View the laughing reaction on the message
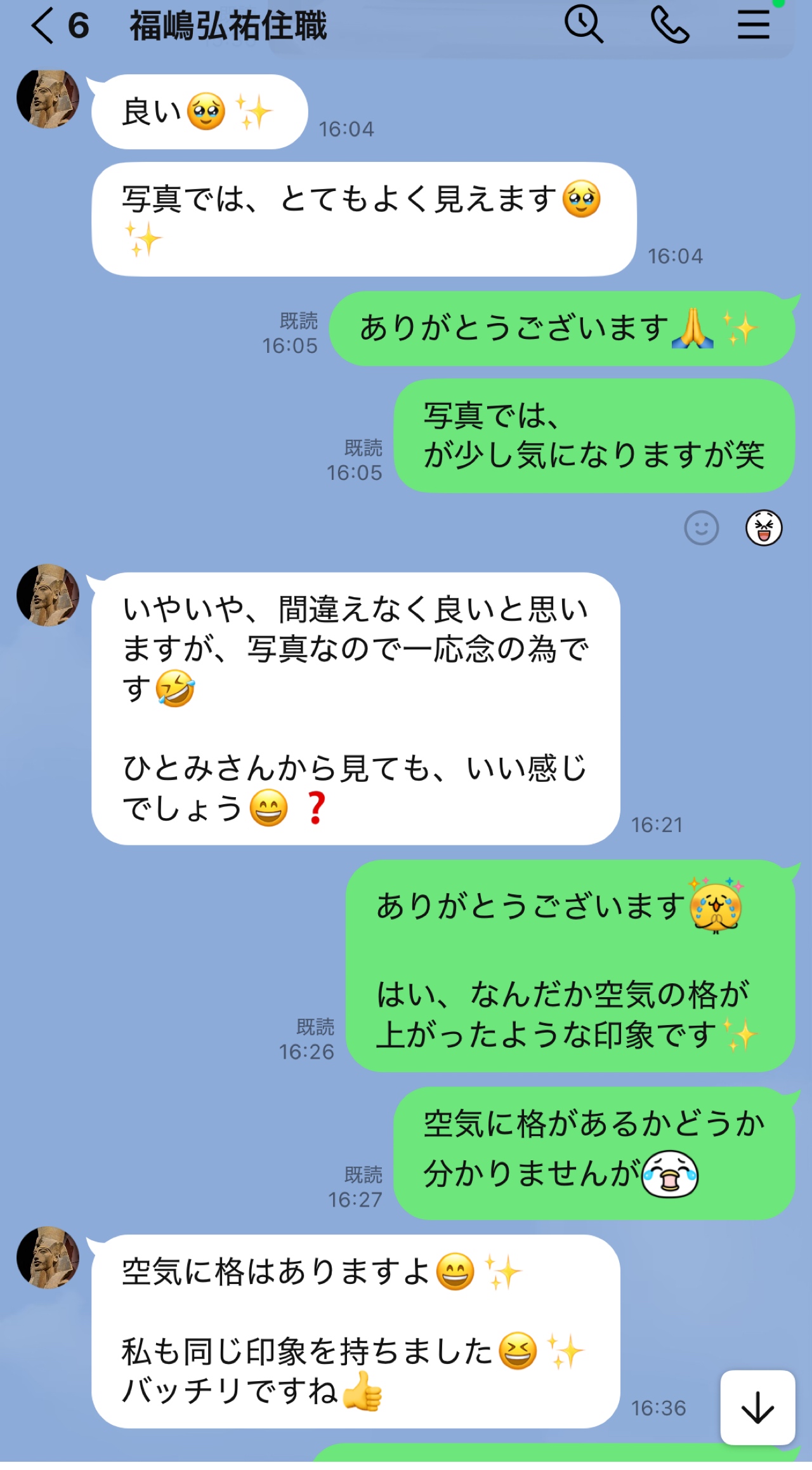 763,528
